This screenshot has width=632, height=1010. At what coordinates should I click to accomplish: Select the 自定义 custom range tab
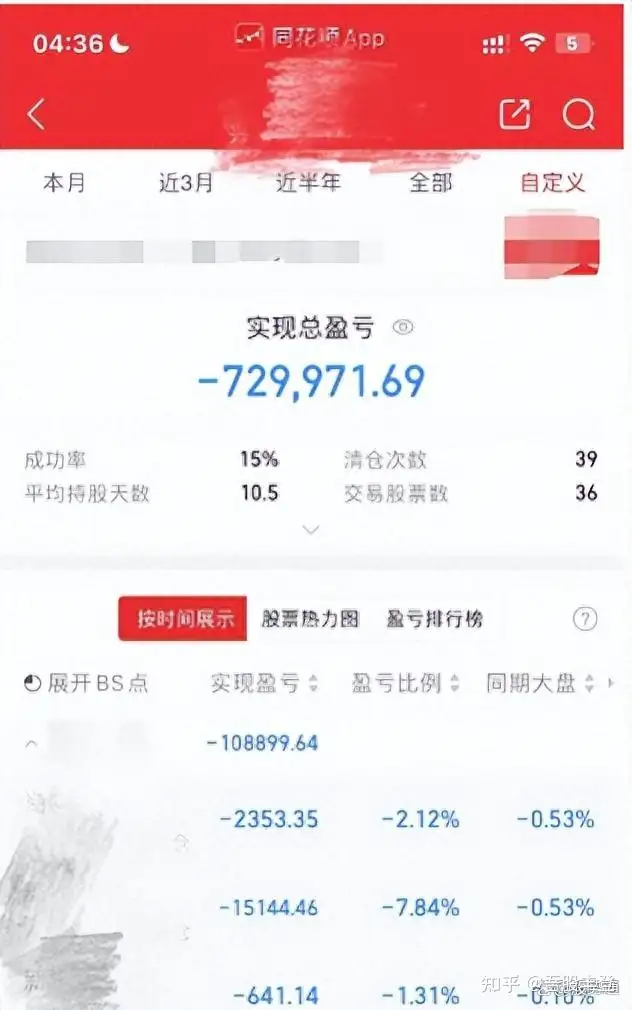[x=552, y=183]
